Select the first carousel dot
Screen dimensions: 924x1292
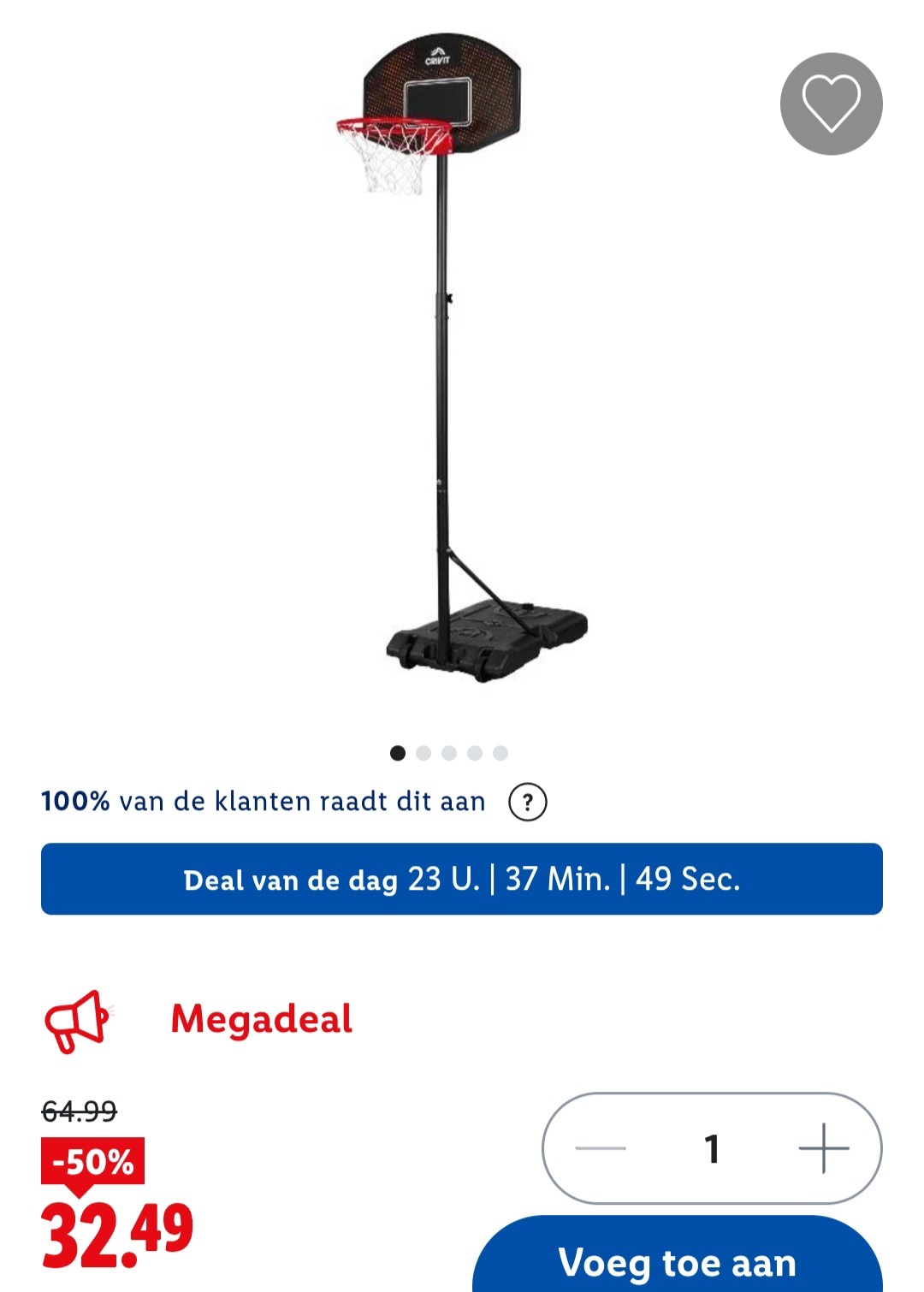point(398,753)
